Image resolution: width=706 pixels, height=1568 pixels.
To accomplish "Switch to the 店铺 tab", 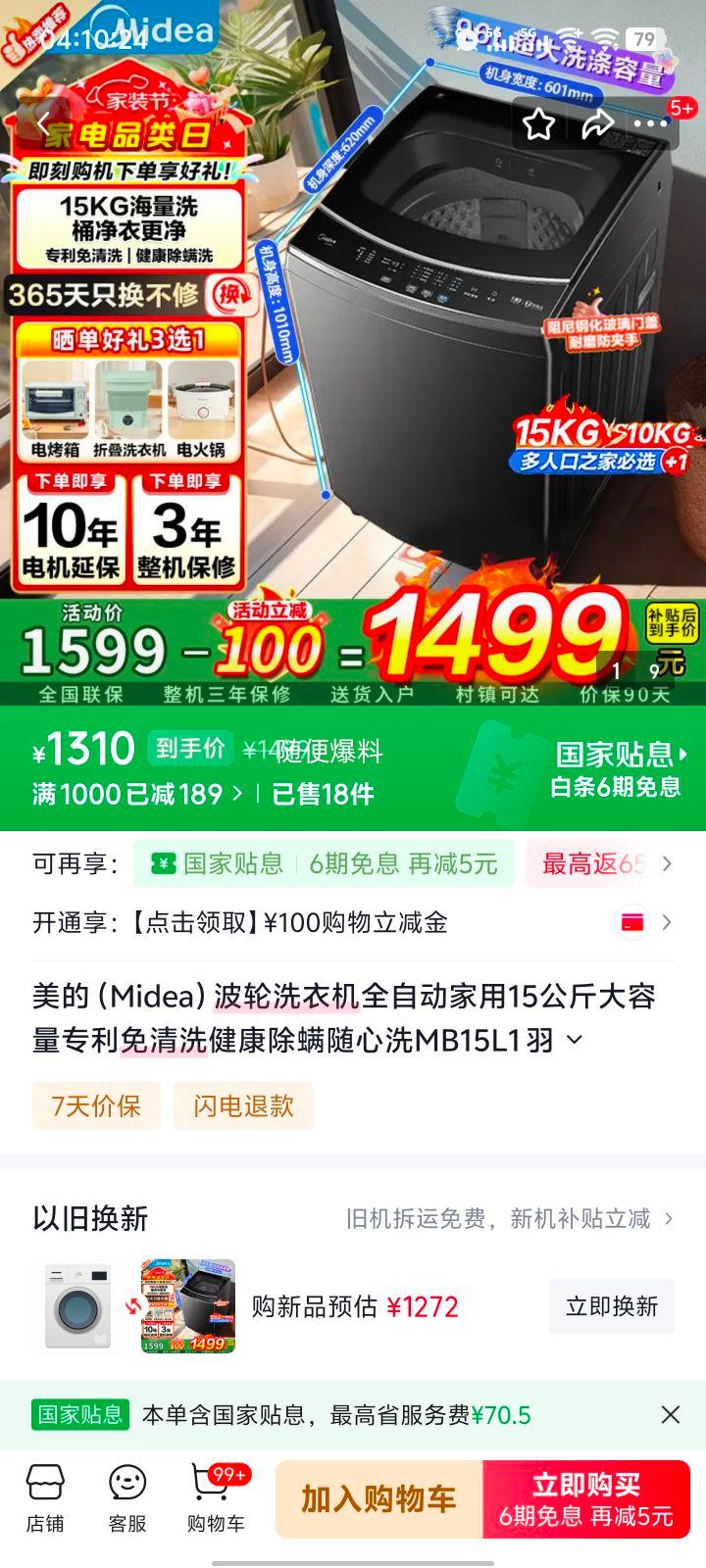I will (46, 1497).
